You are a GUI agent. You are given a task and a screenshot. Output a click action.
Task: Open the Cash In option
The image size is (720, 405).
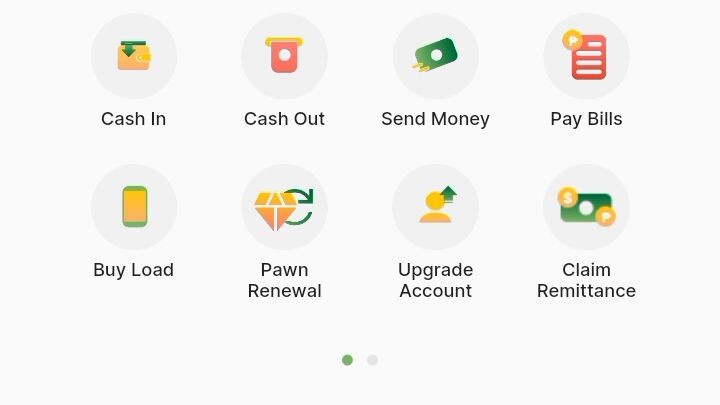tap(134, 56)
